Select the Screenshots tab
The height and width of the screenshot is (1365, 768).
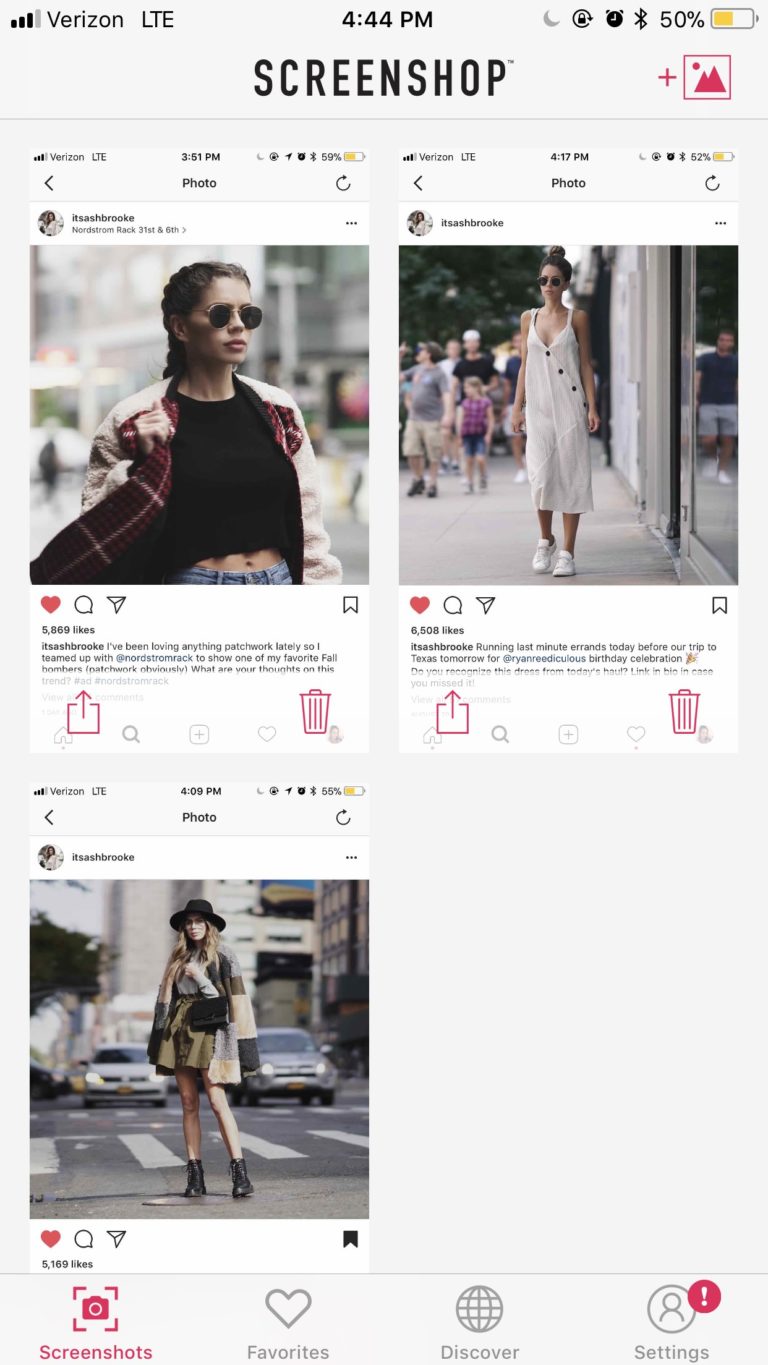pyautogui.click(x=96, y=1322)
